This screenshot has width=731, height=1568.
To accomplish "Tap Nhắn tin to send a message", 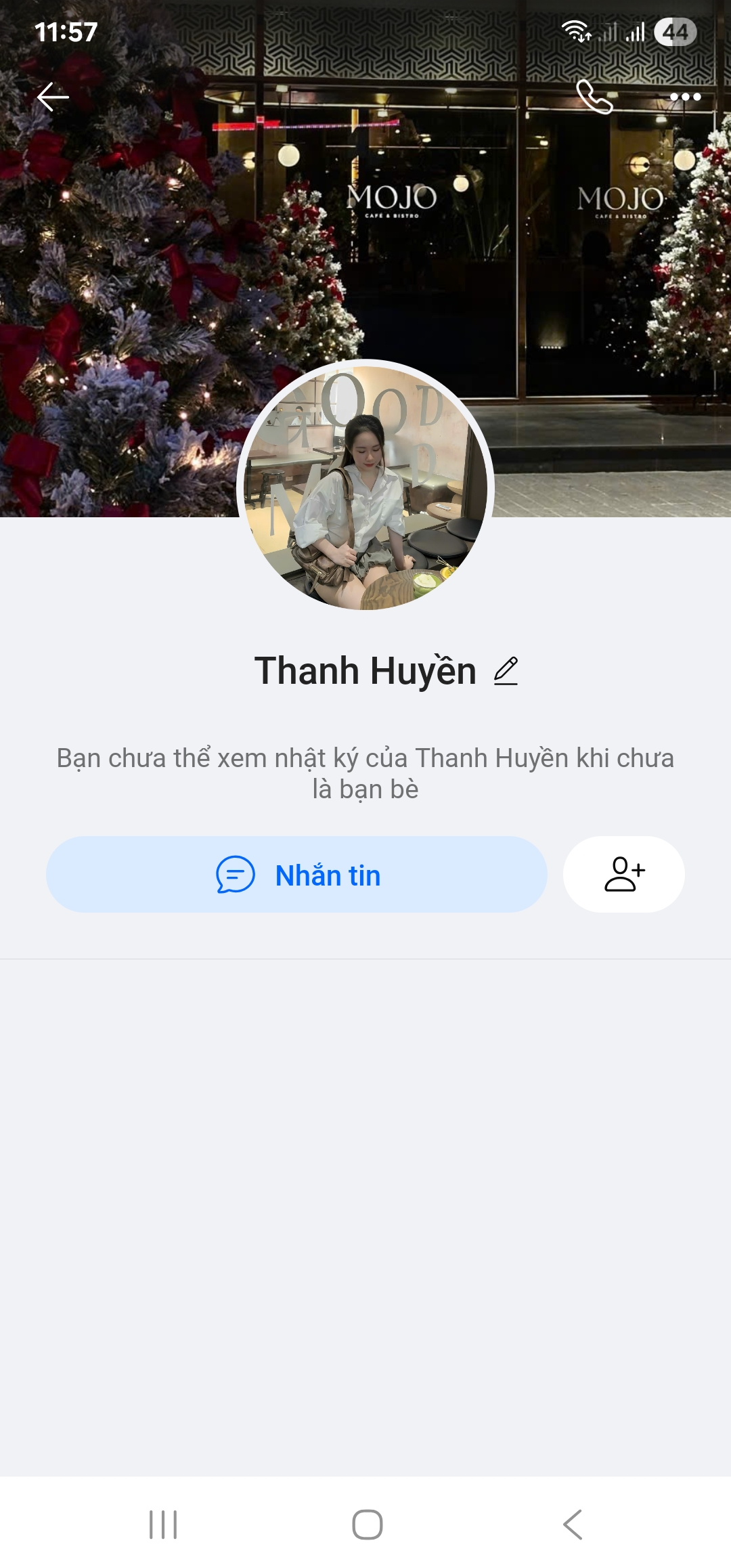I will coord(296,875).
